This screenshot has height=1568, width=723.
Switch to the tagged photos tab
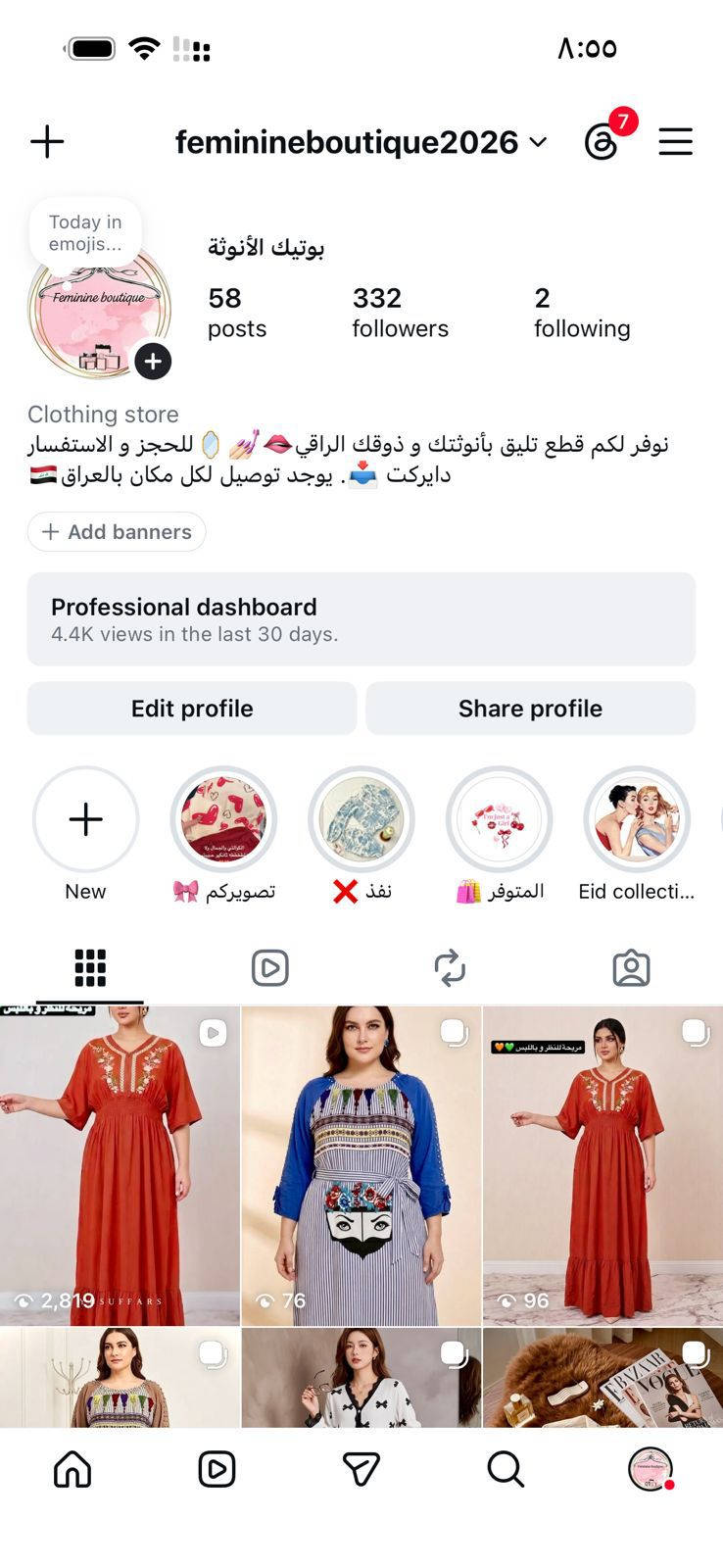(631, 968)
